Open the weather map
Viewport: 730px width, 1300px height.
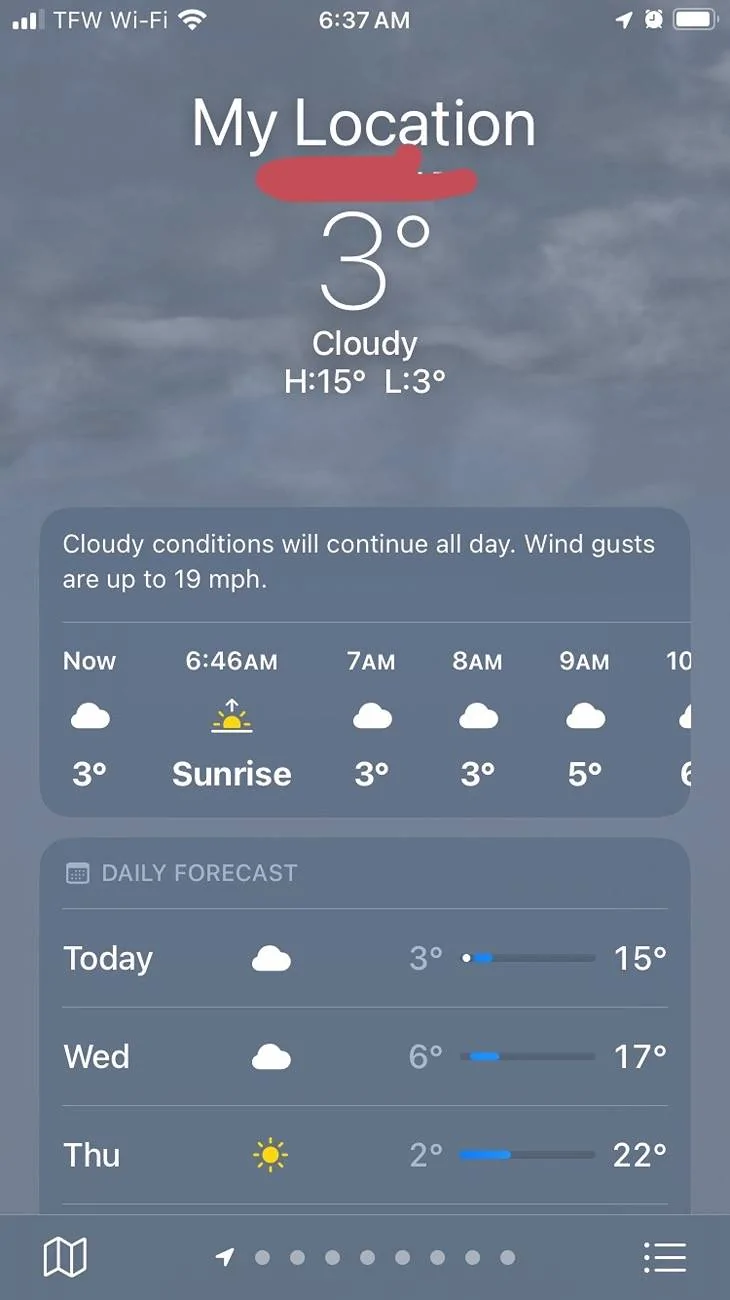(65, 1256)
